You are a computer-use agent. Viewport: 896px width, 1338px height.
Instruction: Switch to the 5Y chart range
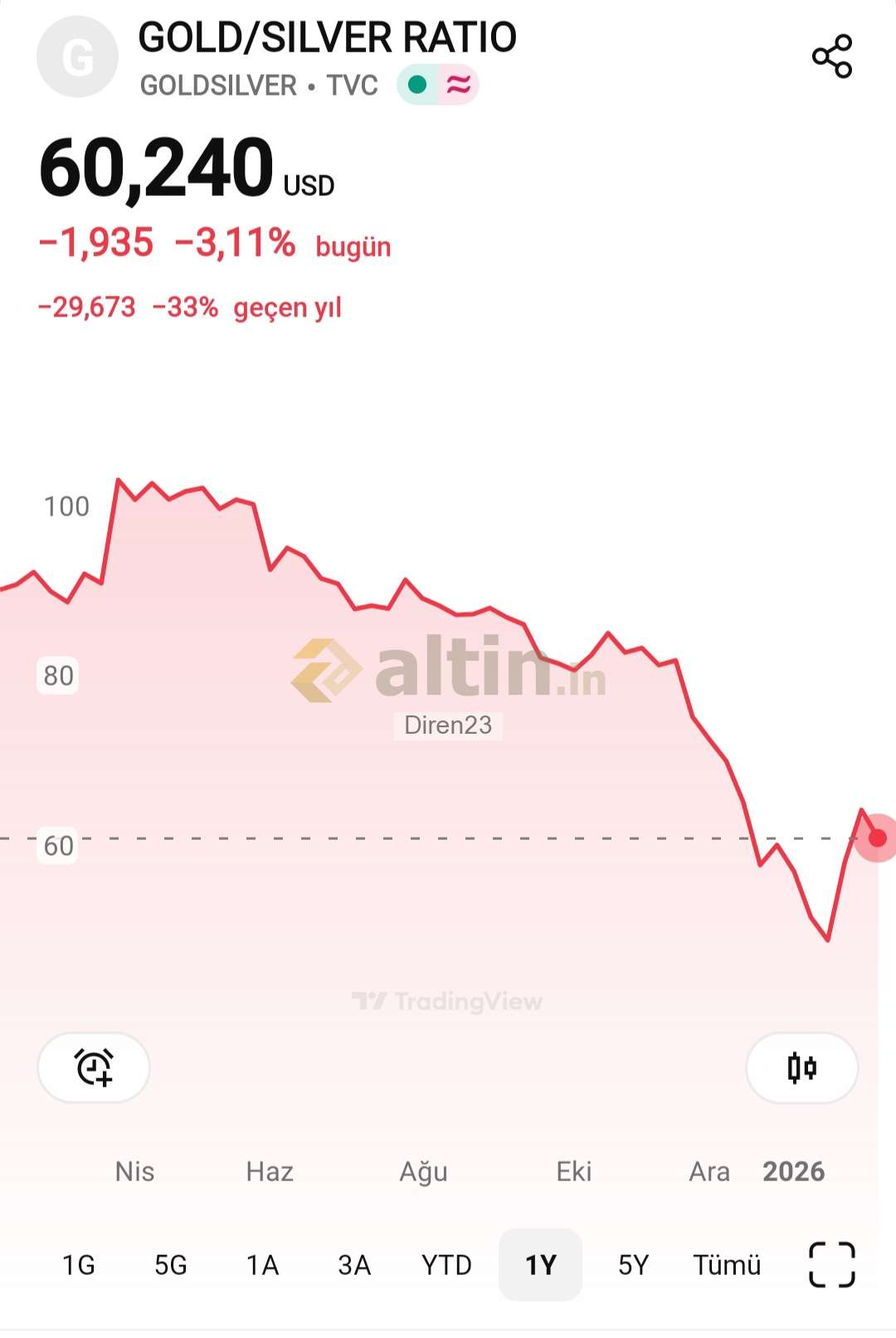633,1265
